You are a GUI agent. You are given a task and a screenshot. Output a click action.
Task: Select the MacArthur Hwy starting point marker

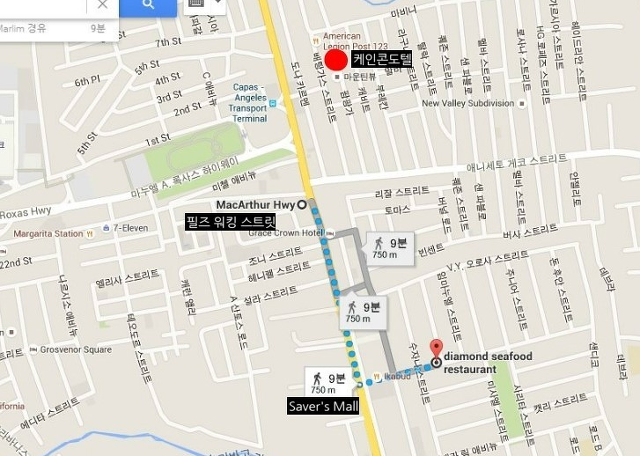(302, 204)
